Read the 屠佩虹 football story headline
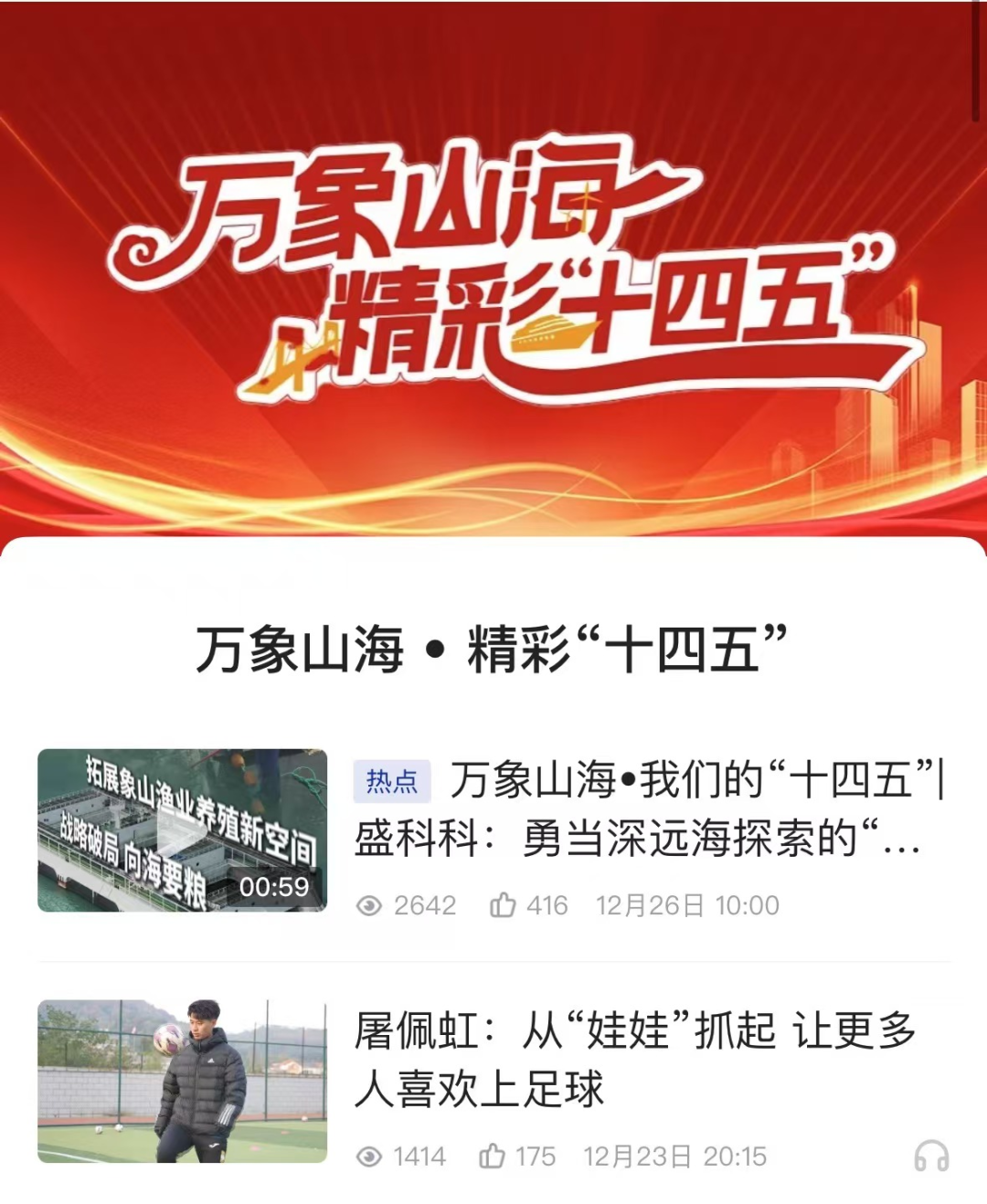 tap(635, 1060)
